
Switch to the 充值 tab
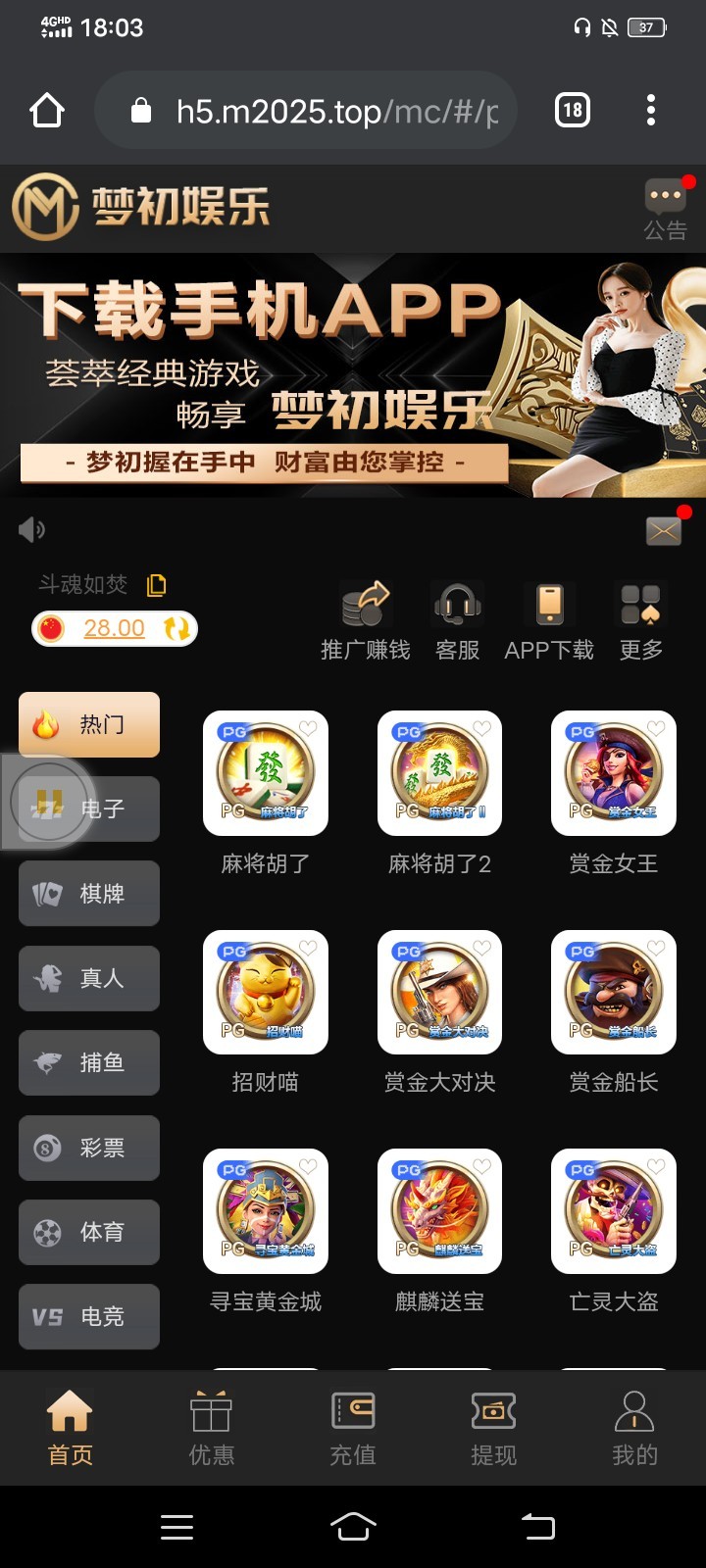pyautogui.click(x=353, y=1428)
